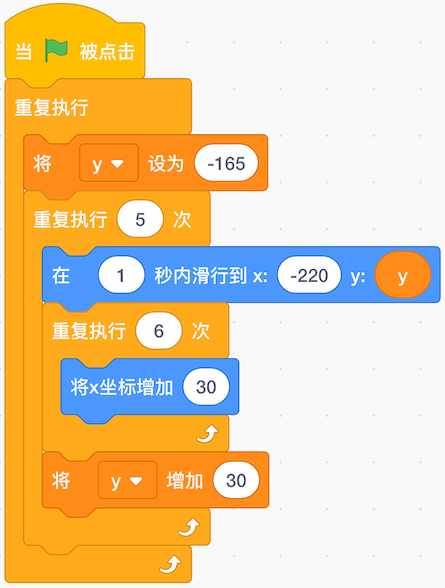445x588 pixels.
Task: Open the y variable dropdown in the 设为 block
Action: [x=109, y=163]
